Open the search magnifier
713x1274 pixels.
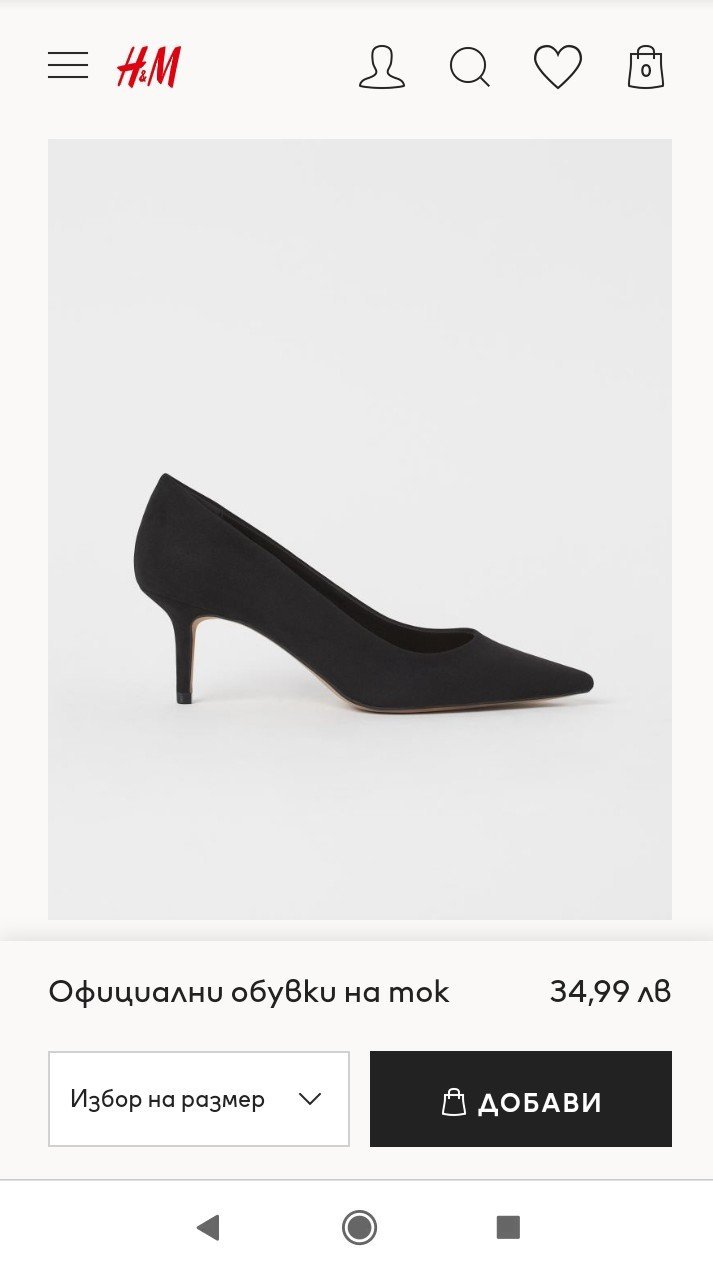point(469,68)
